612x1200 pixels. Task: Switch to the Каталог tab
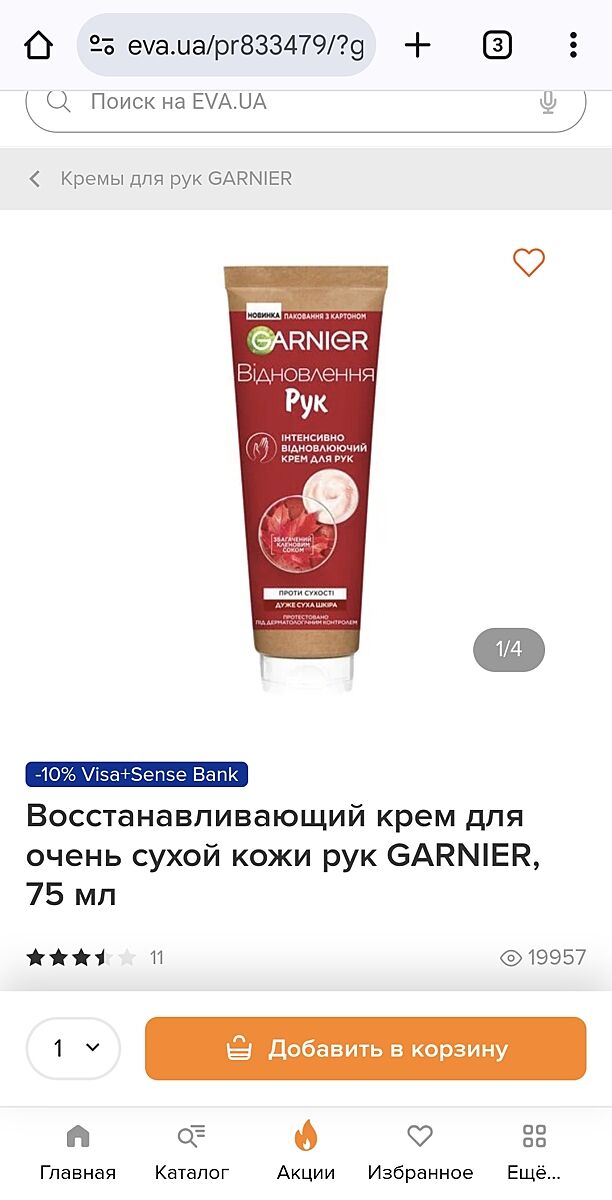[x=192, y=1152]
